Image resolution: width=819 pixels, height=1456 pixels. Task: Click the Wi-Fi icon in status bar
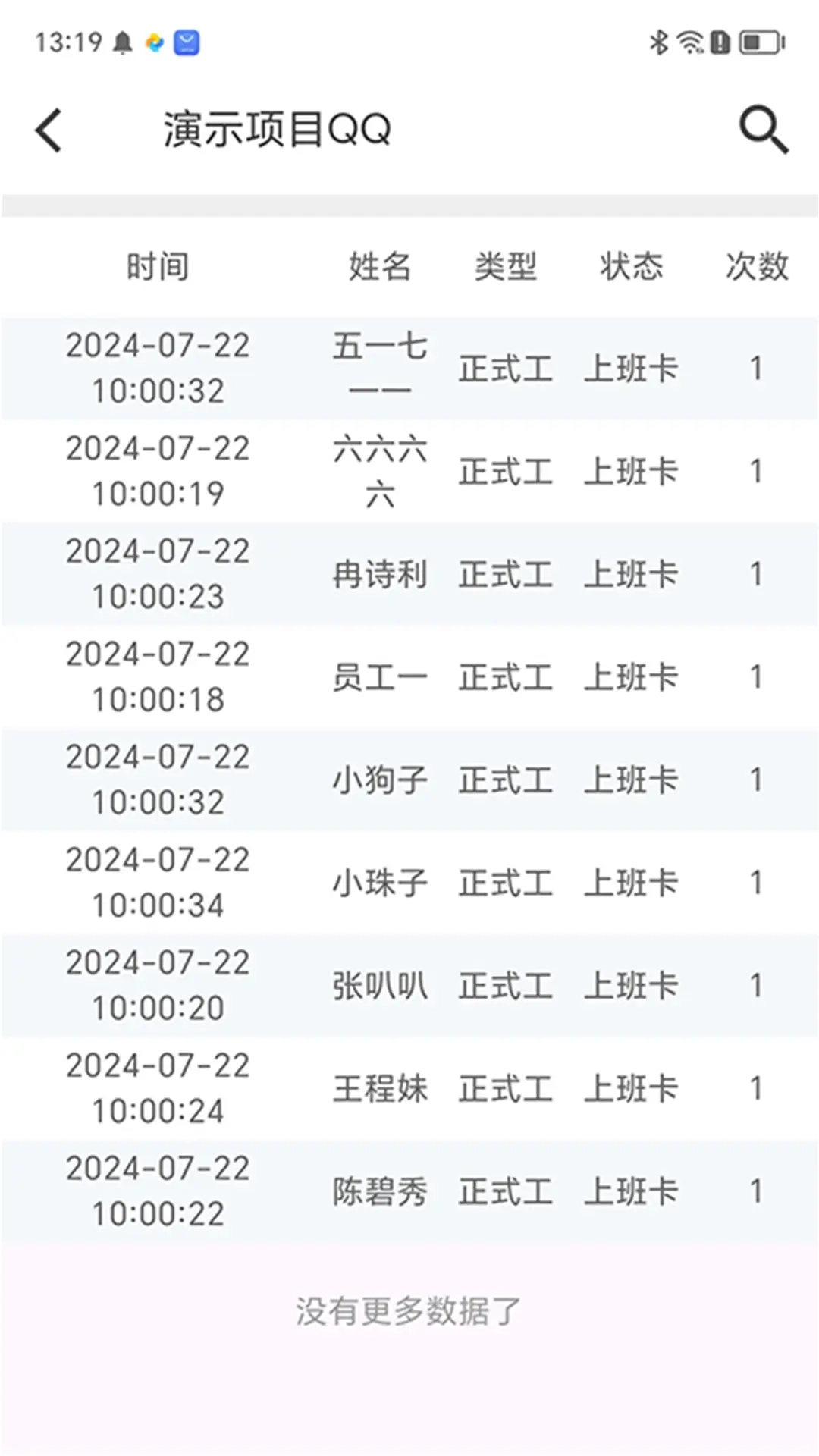[x=689, y=43]
